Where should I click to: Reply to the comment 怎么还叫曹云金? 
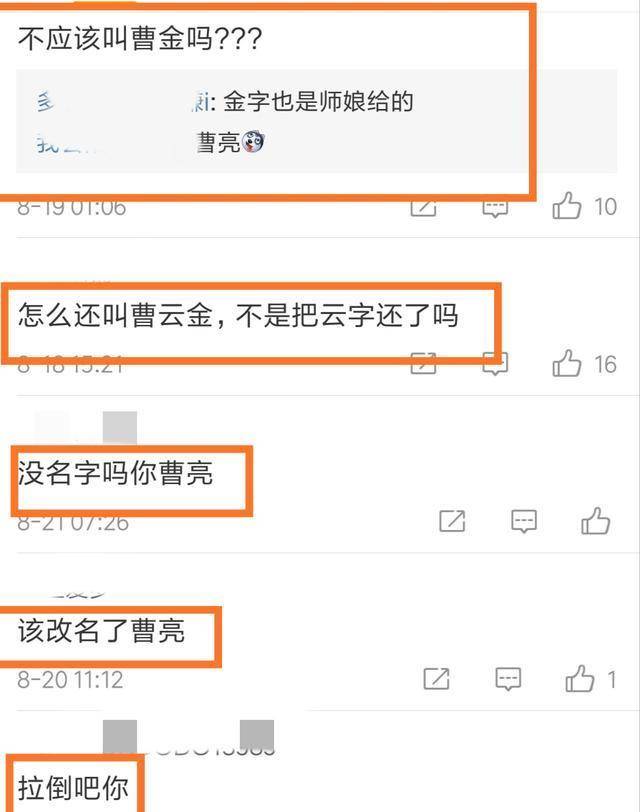click(x=495, y=363)
